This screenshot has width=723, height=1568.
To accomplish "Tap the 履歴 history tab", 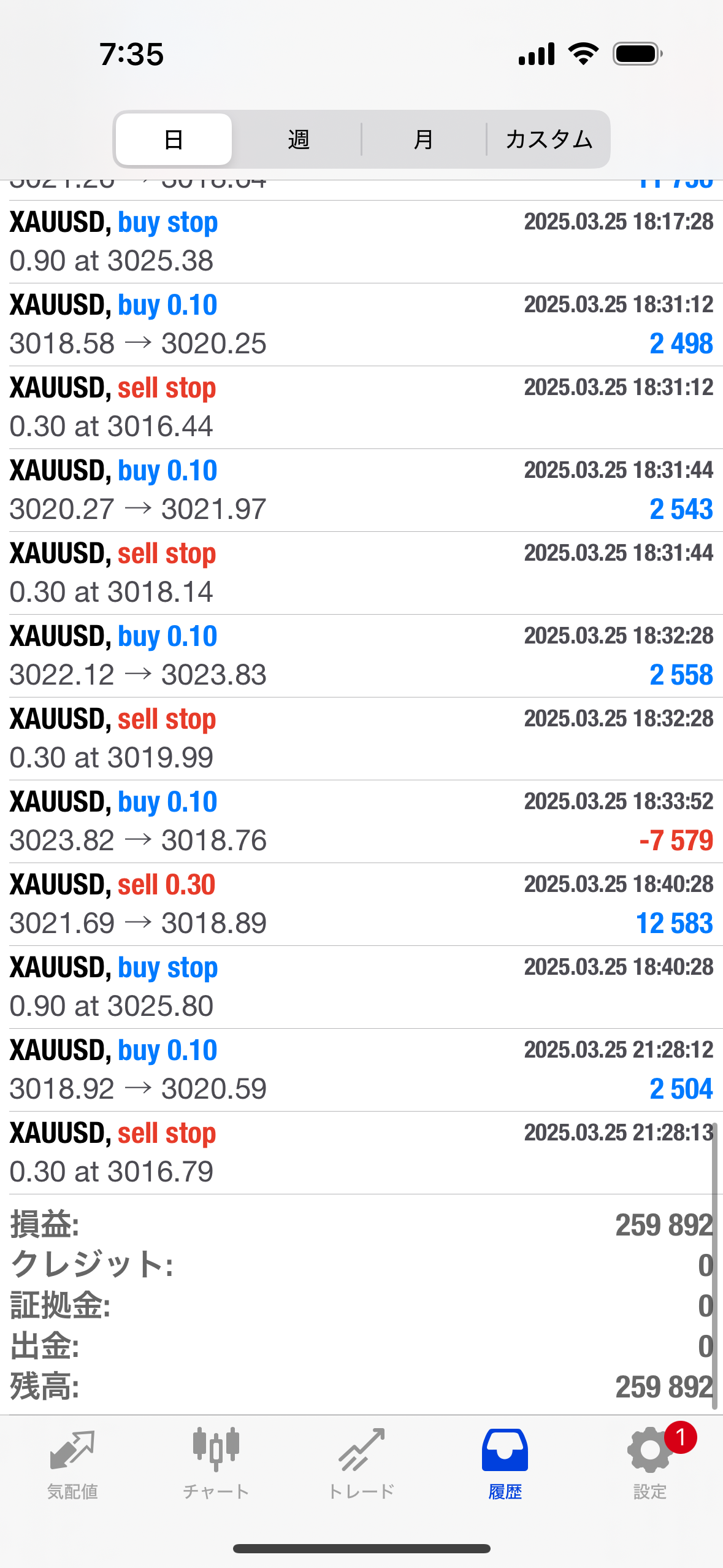I will click(505, 1462).
